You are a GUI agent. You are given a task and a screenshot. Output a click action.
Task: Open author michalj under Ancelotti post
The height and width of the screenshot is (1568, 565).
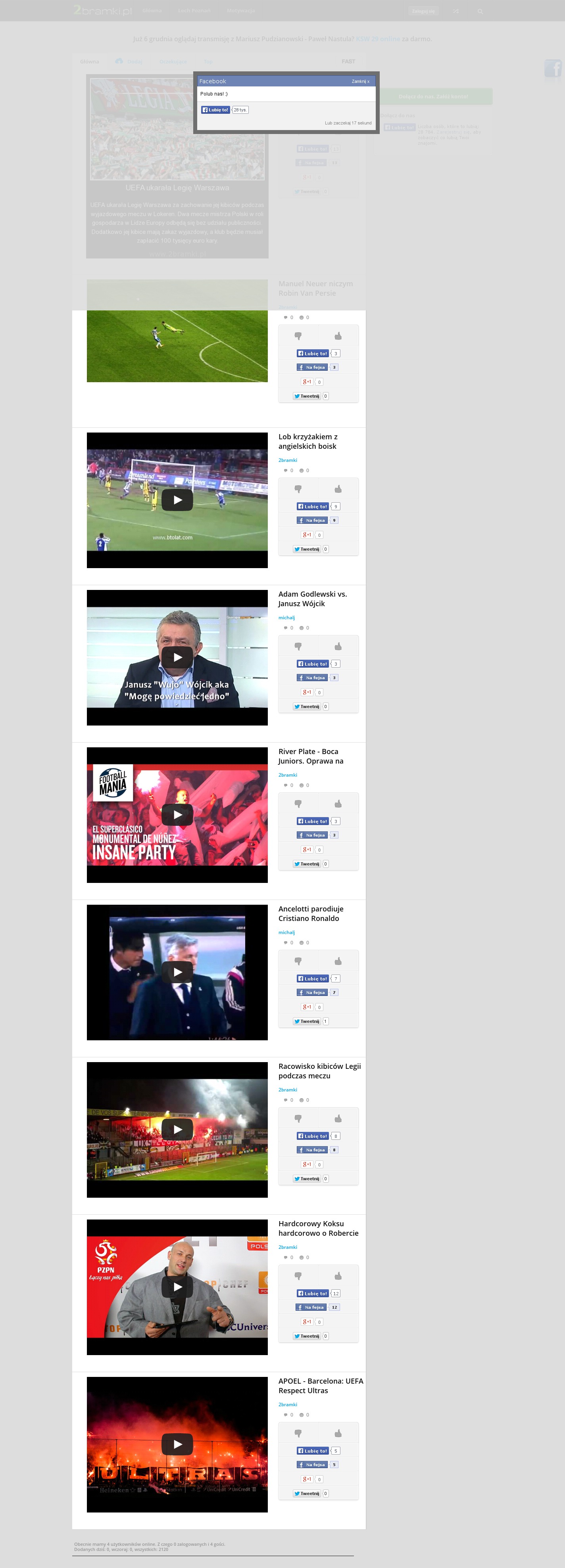tap(286, 932)
